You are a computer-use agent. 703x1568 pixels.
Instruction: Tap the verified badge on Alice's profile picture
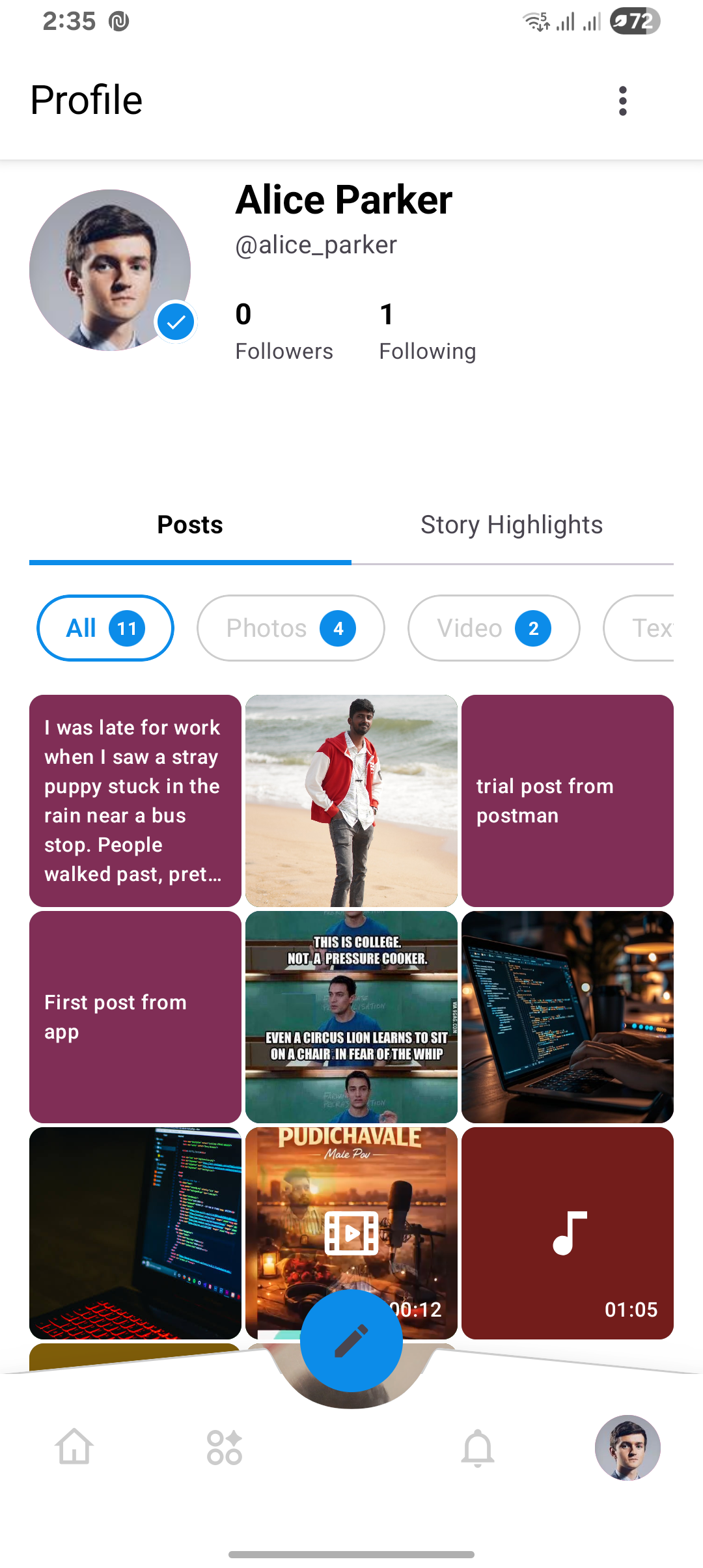pyautogui.click(x=176, y=320)
